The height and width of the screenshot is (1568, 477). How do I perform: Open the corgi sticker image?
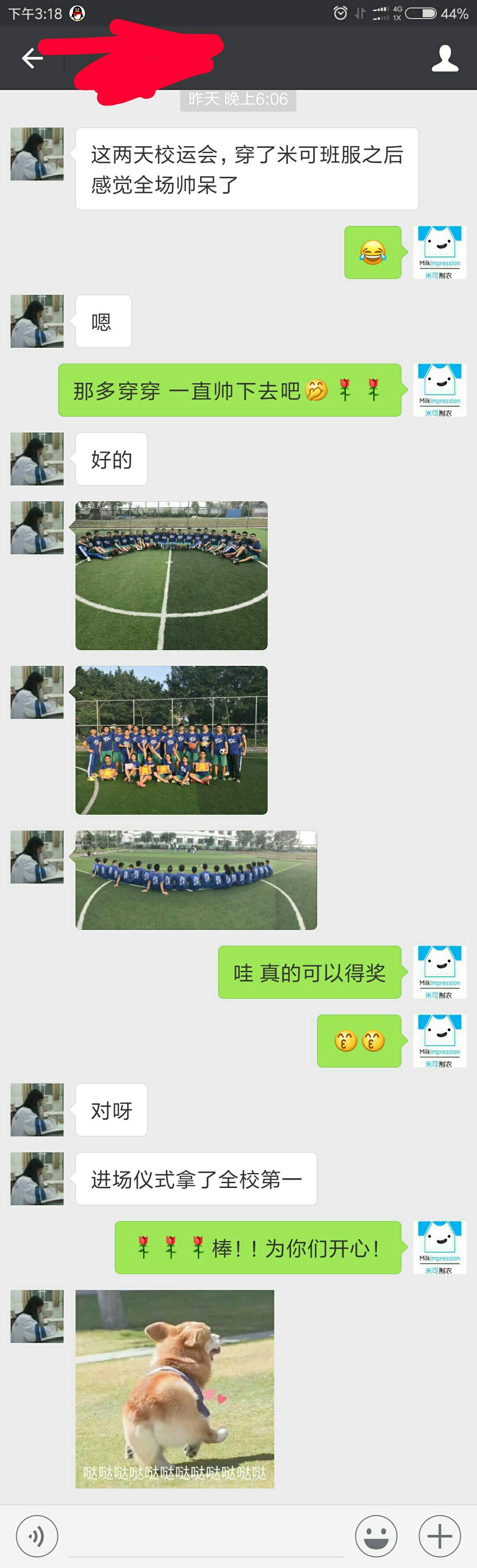point(174,1388)
